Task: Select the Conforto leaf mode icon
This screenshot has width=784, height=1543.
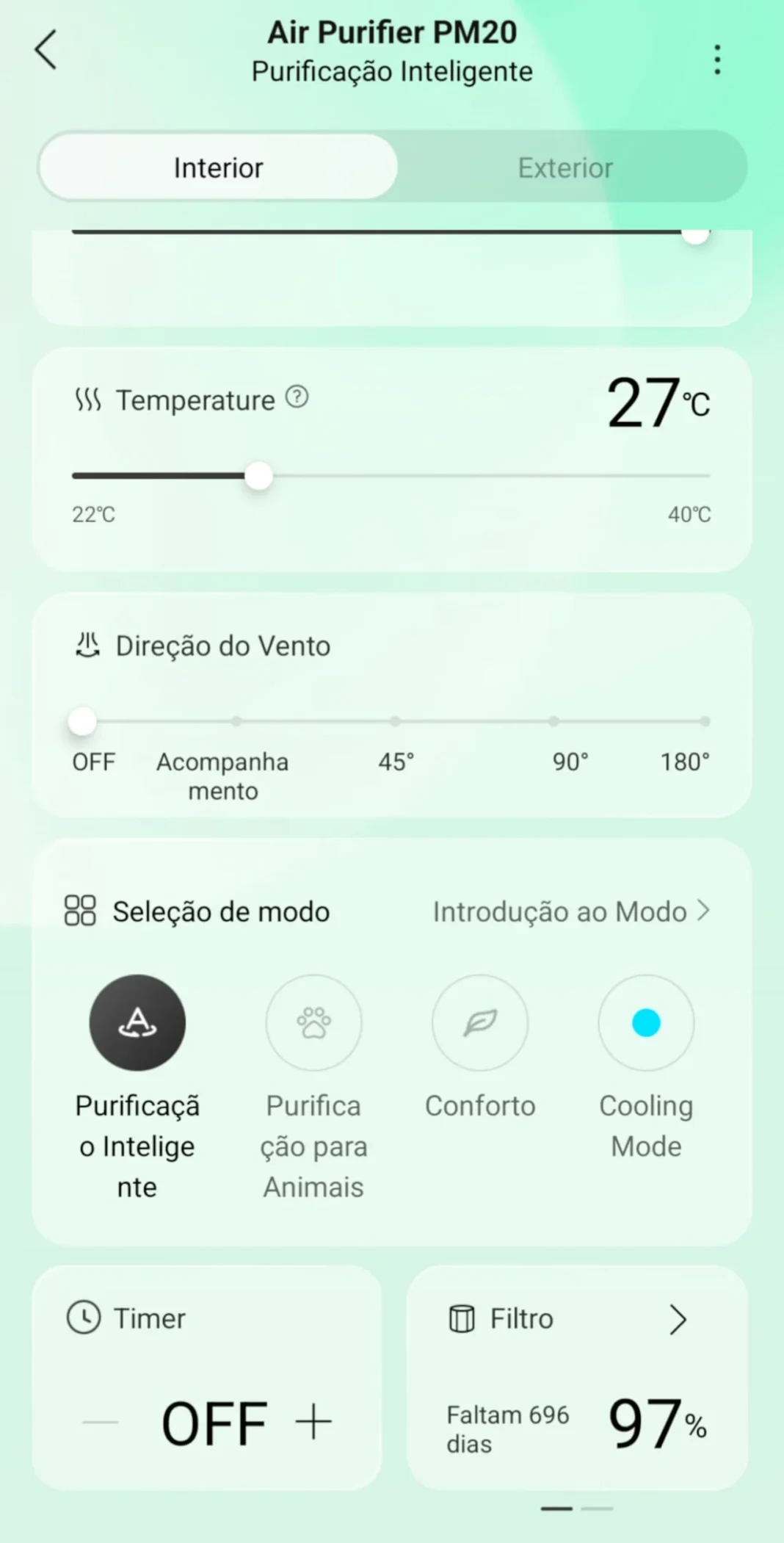Action: click(x=480, y=1022)
